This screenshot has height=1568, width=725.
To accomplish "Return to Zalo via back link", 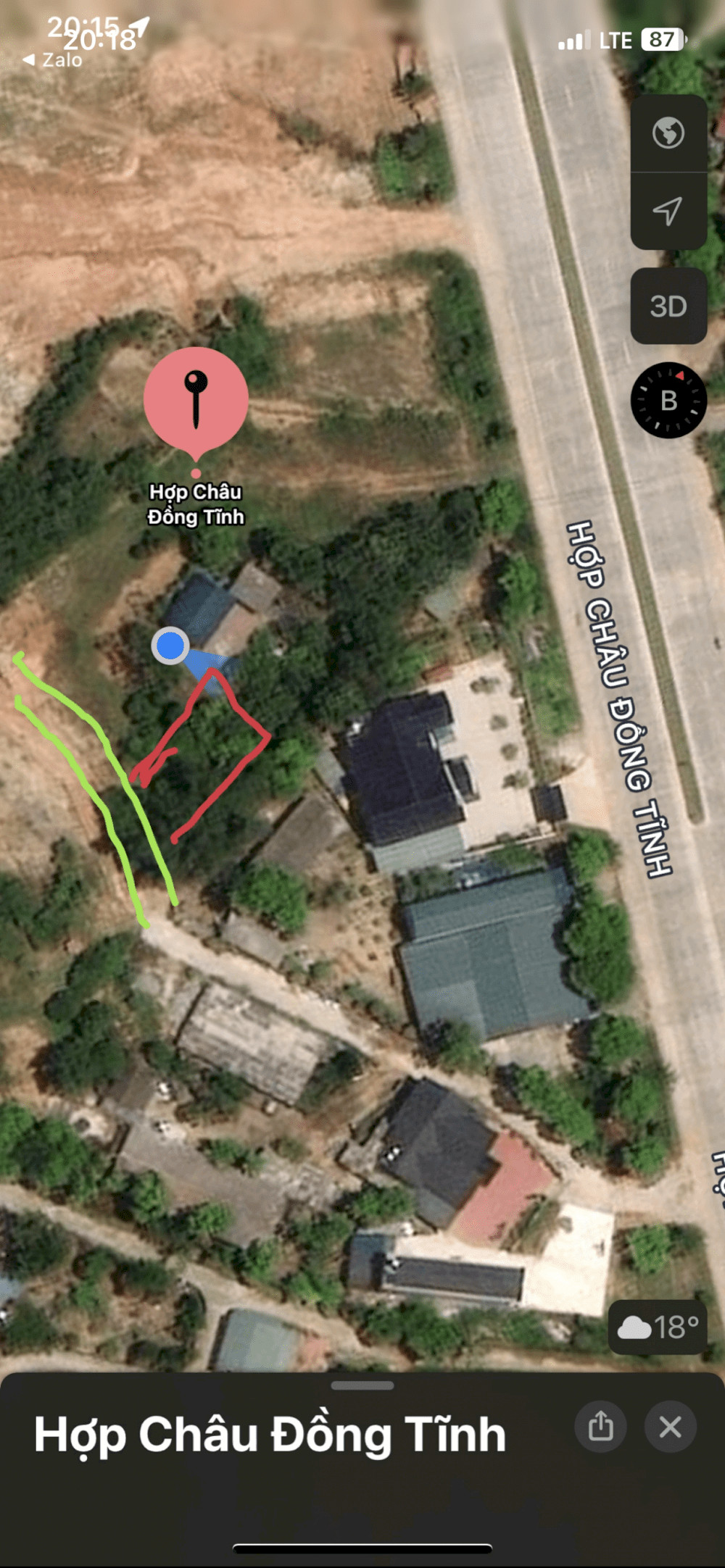I will [53, 60].
